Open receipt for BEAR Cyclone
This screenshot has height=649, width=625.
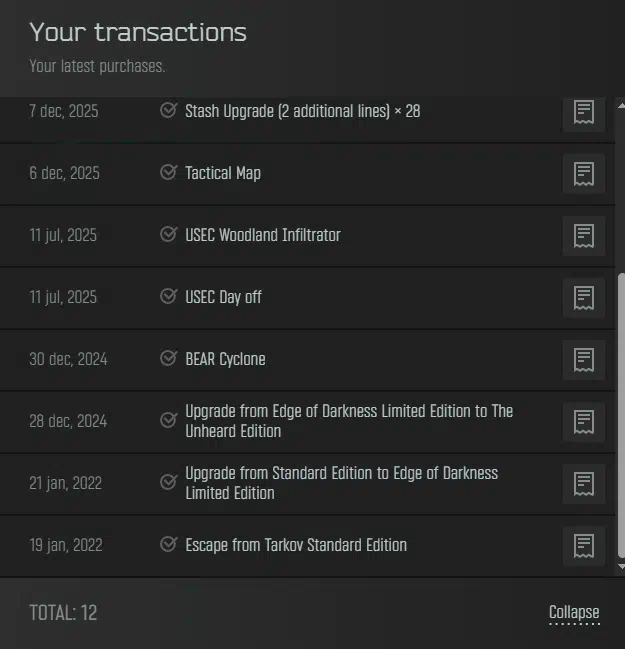coord(584,360)
